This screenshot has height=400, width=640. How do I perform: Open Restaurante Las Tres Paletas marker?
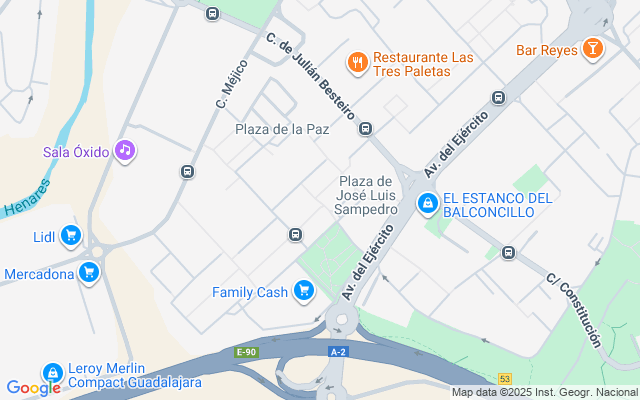(357, 64)
